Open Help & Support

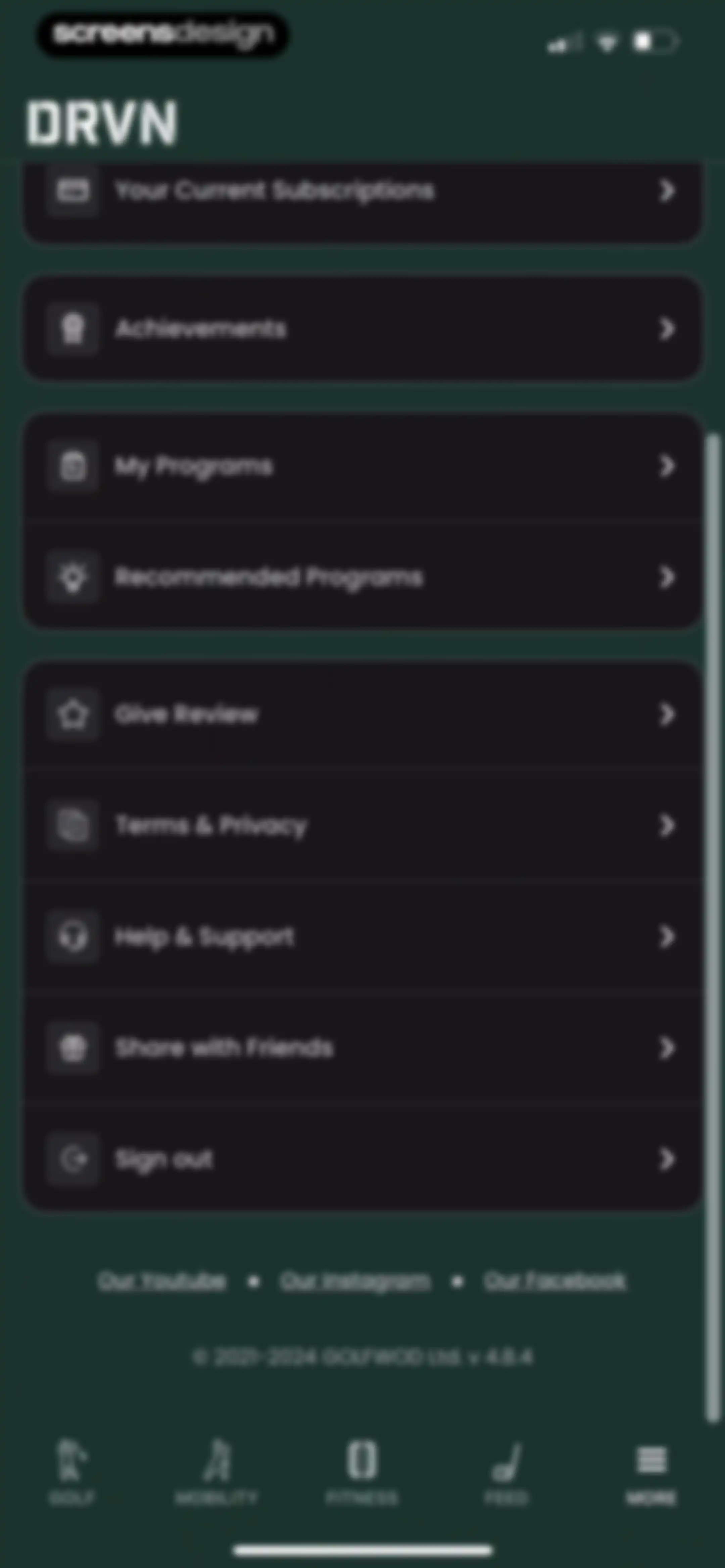click(362, 936)
